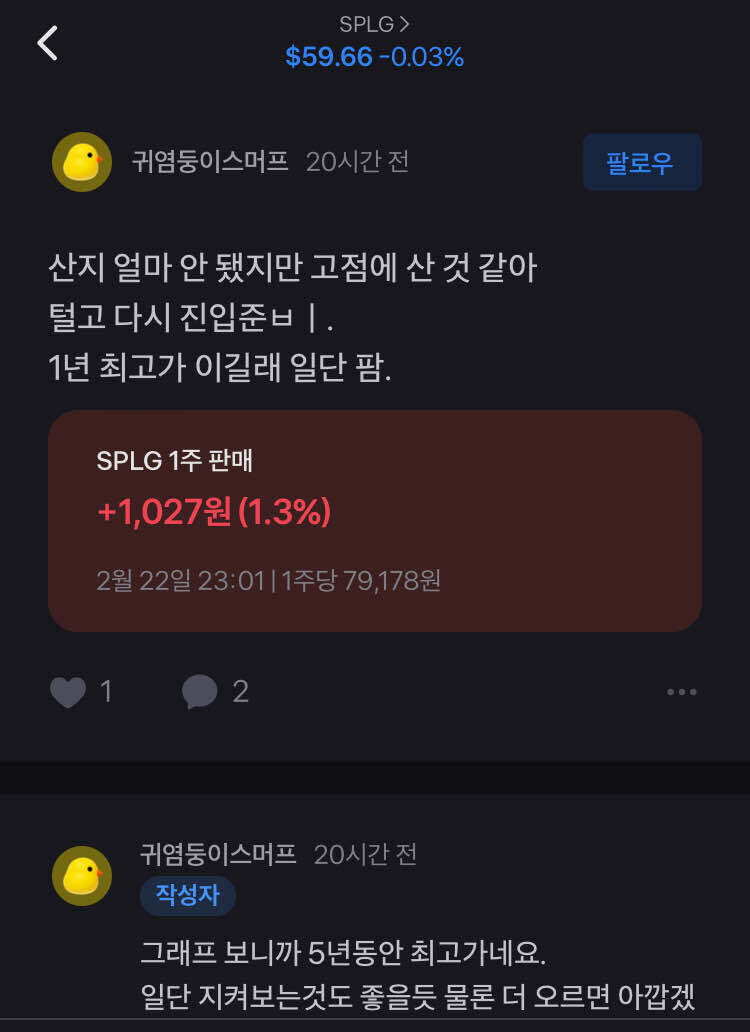
Task: Select the -0.03% price change text
Action: click(x=420, y=57)
